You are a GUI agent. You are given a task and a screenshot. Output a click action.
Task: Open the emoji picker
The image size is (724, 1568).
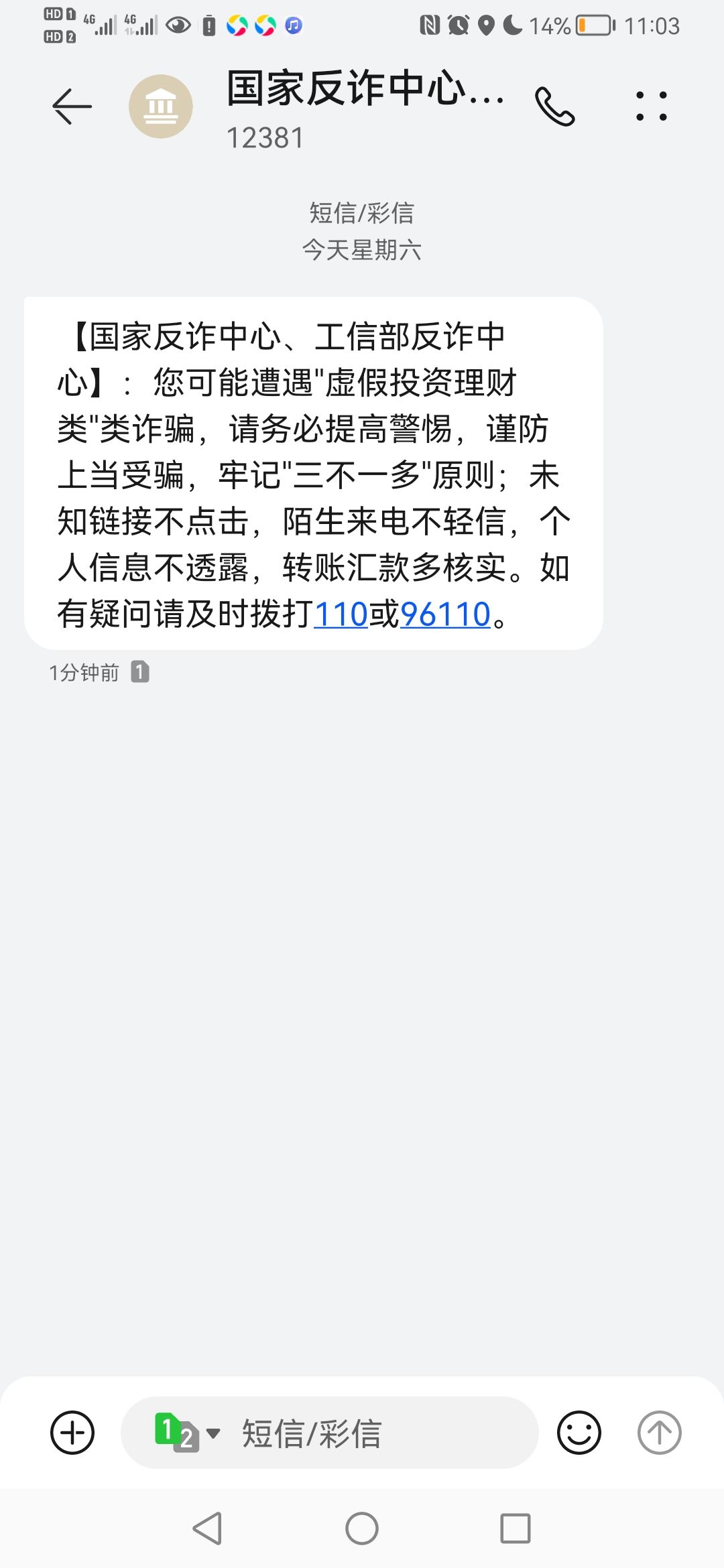coord(579,1433)
